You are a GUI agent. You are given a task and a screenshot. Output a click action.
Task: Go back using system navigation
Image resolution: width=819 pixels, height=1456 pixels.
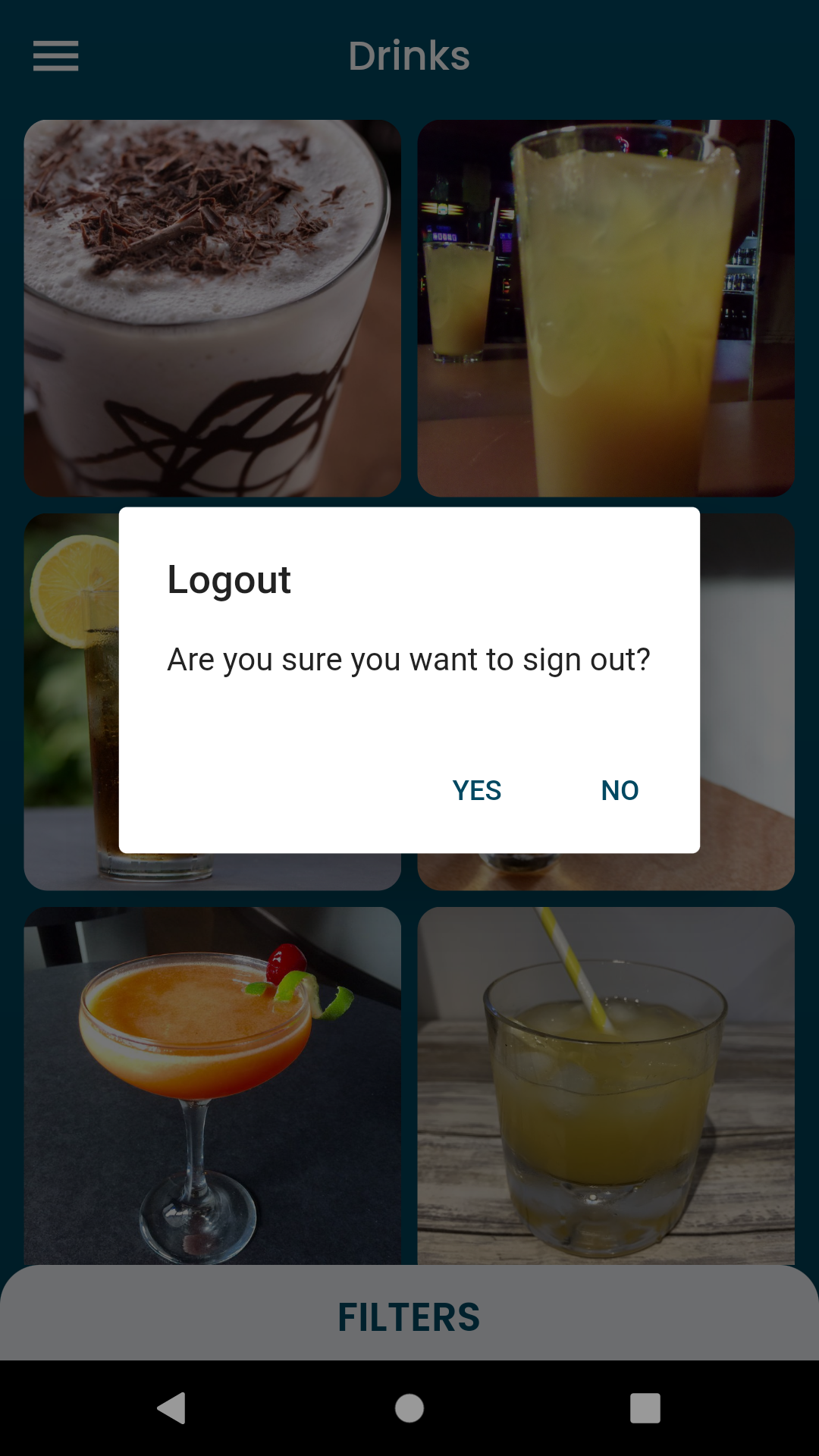click(x=172, y=1408)
